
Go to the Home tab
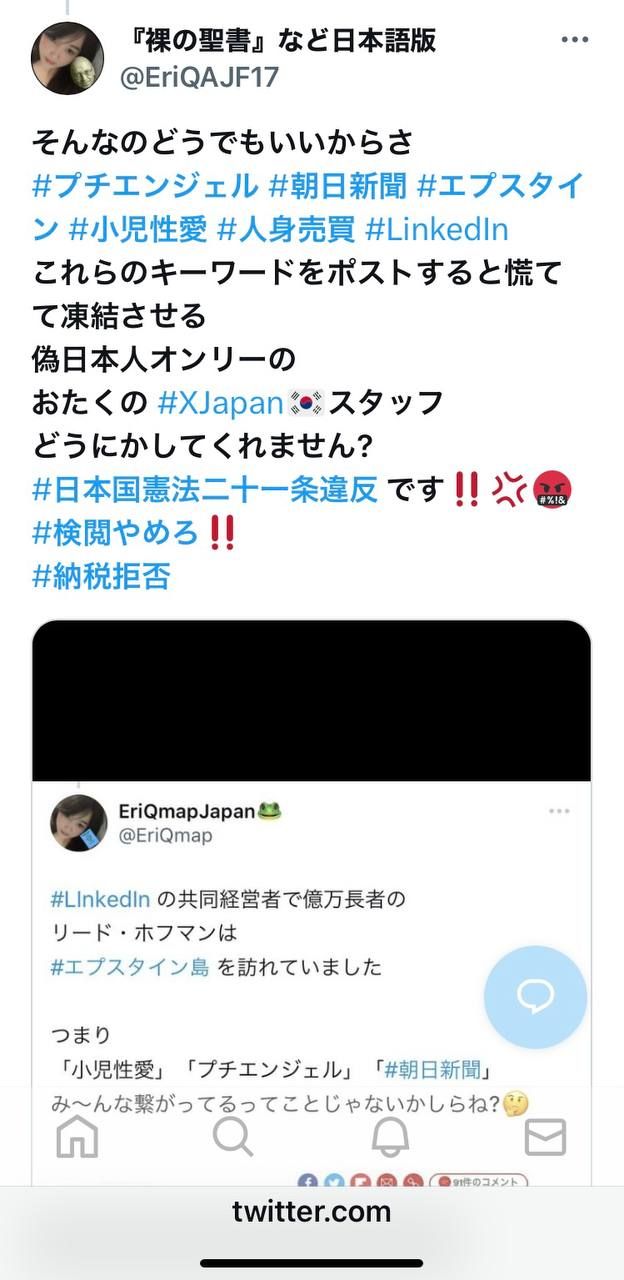77,1137
